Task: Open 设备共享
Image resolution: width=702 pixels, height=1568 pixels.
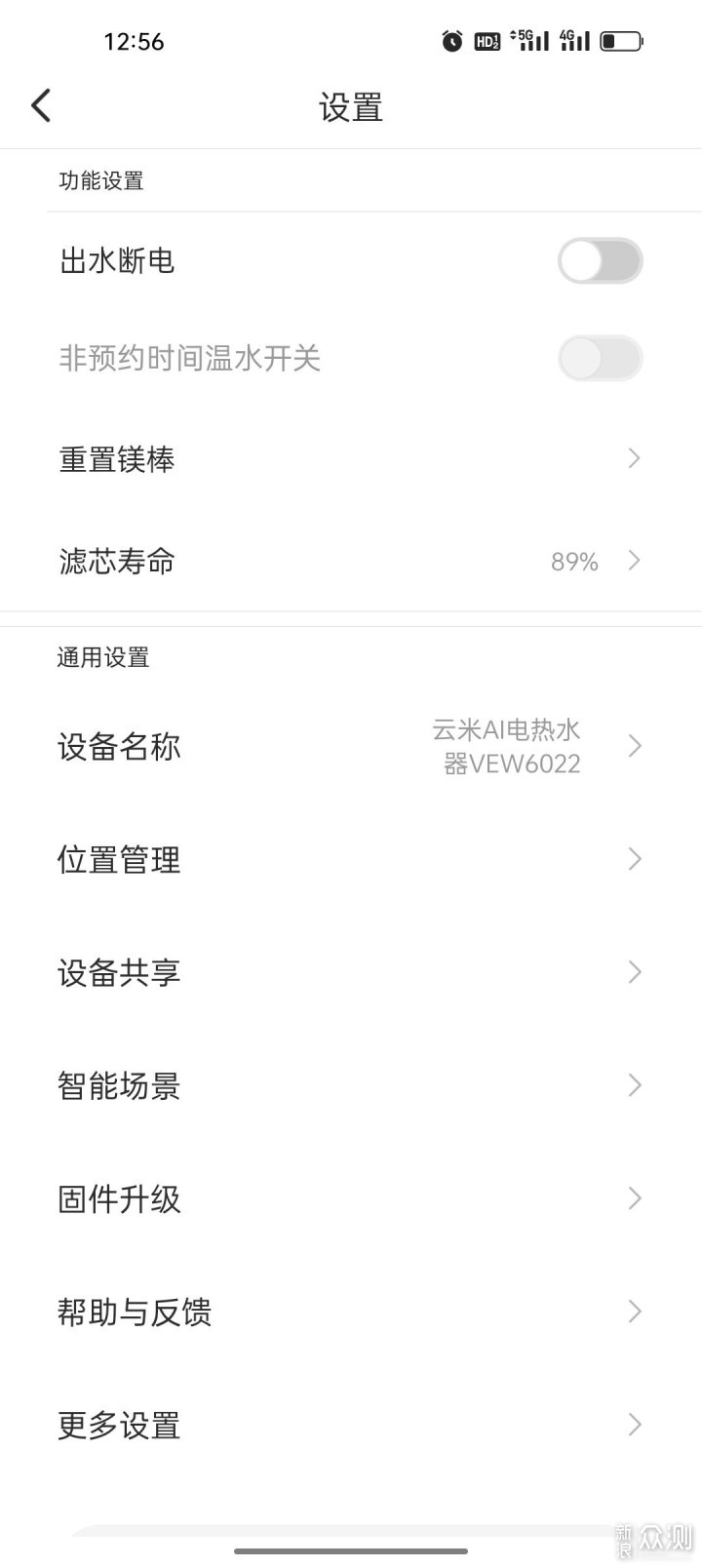Action: pos(351,973)
